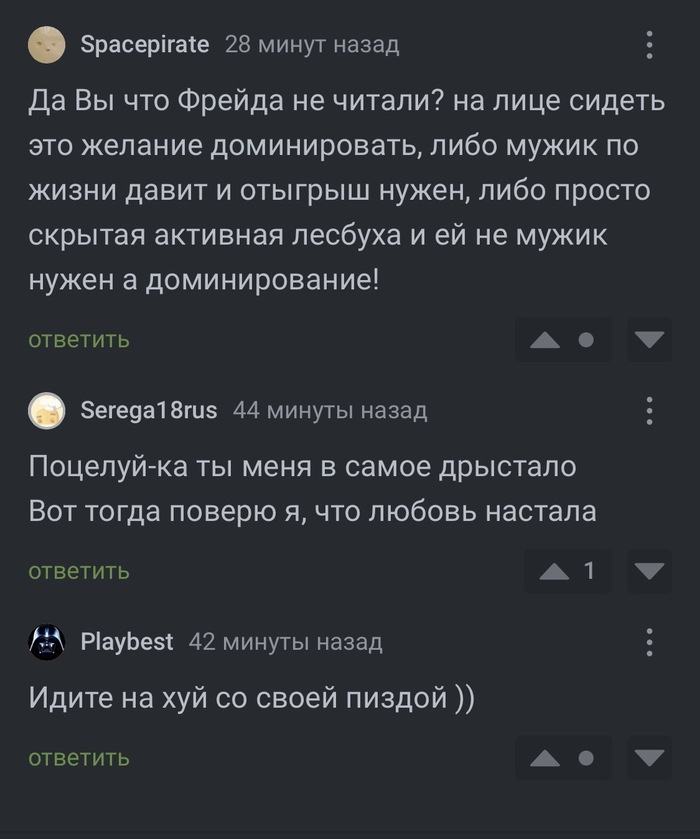Reply to Spacepirate's comment
The height and width of the screenshot is (839, 700).
click(x=79, y=340)
